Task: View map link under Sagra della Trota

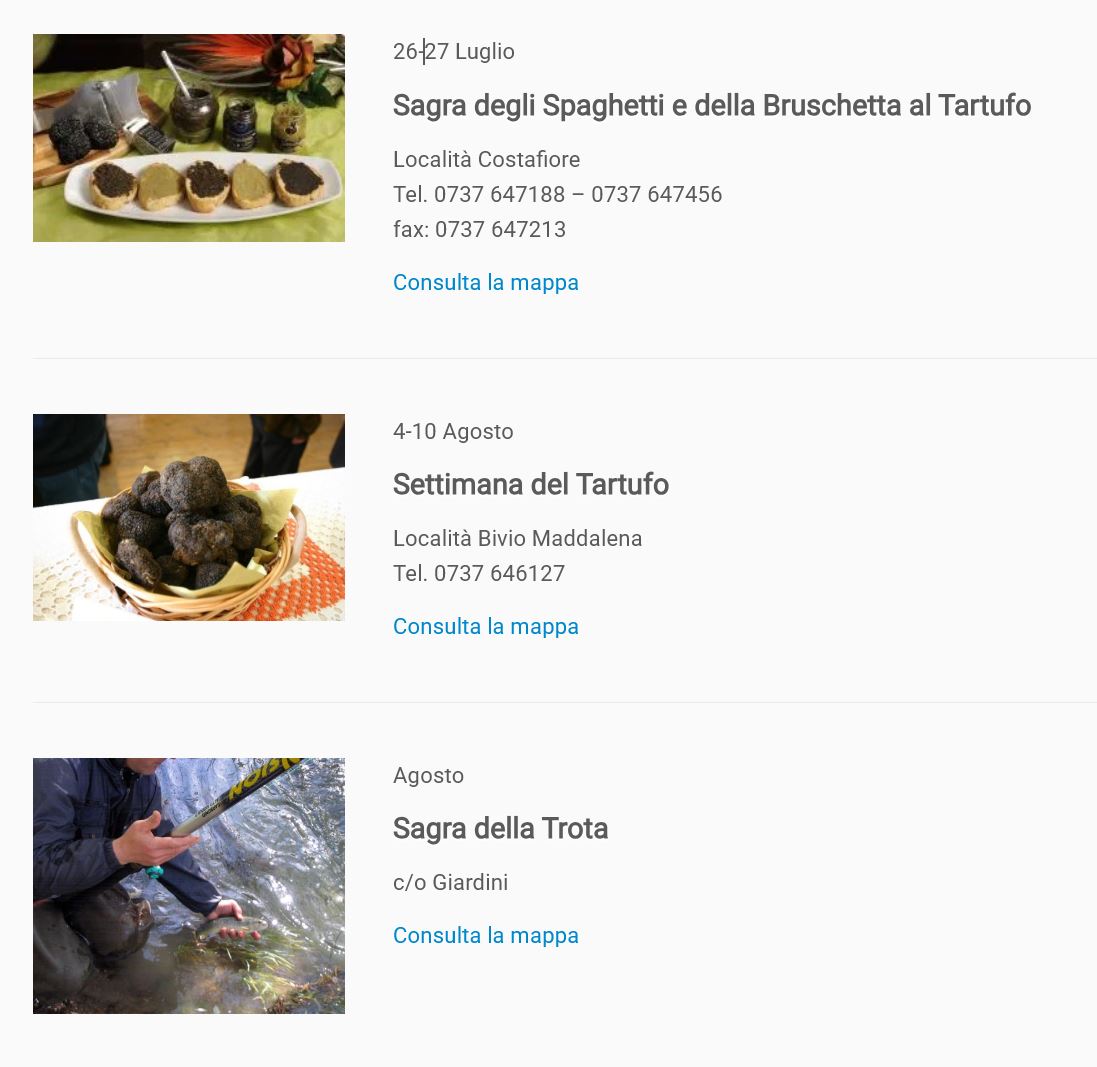Action: [485, 936]
